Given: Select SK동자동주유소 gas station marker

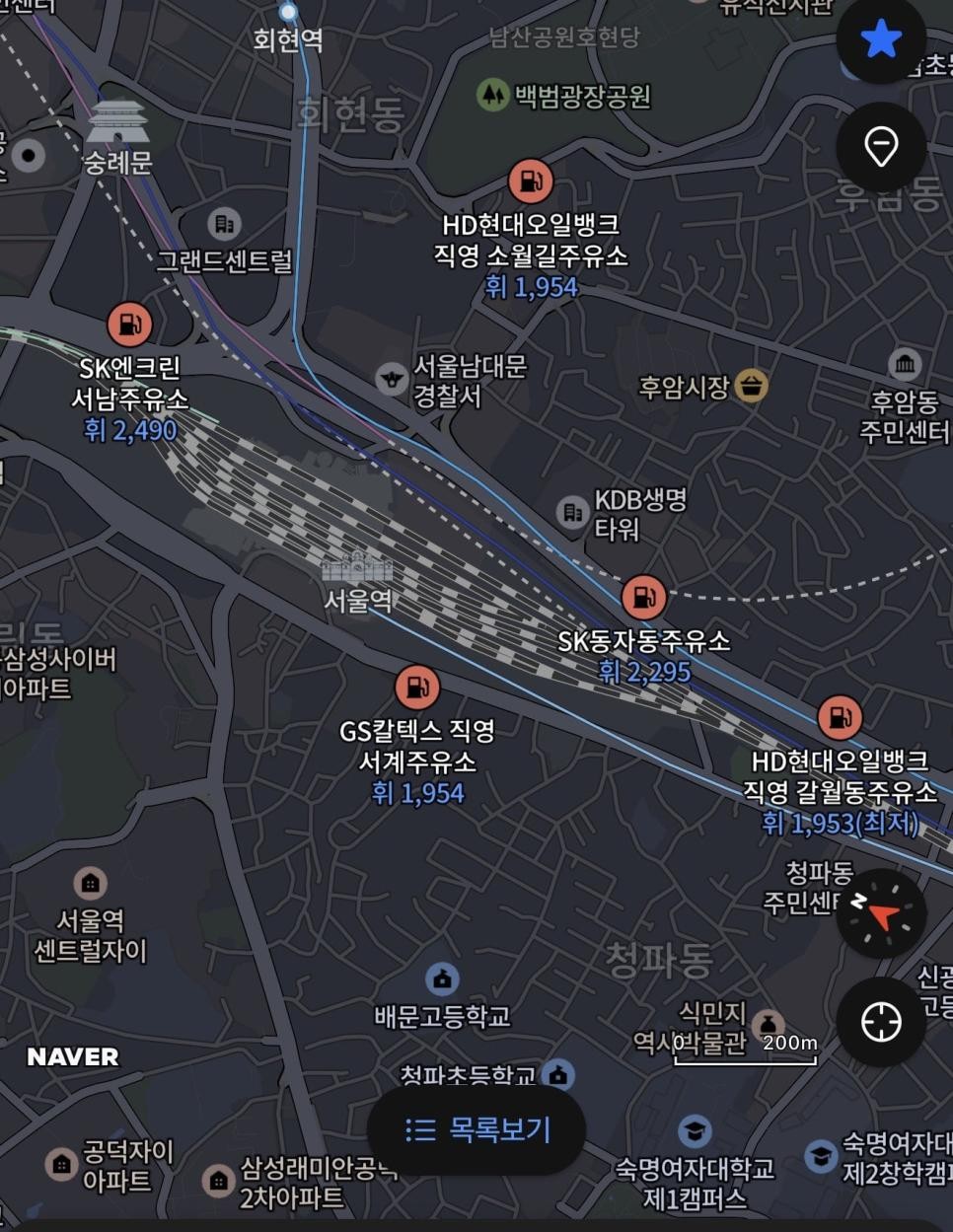Looking at the screenshot, I should pyautogui.click(x=643, y=597).
